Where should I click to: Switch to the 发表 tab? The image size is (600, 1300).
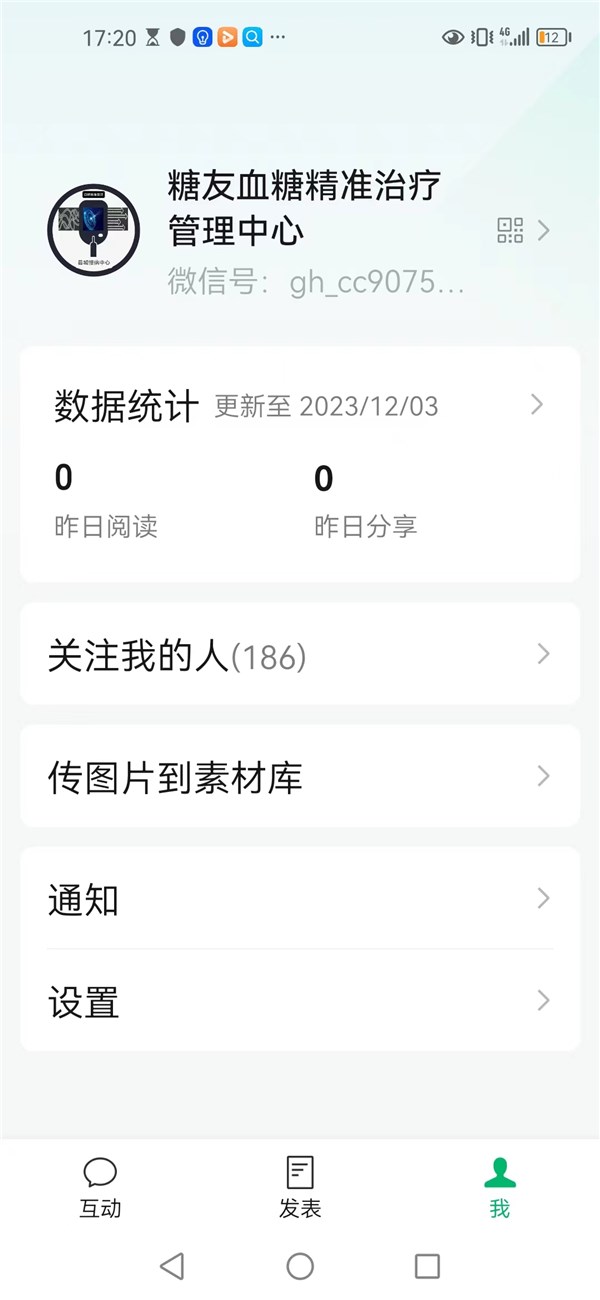[300, 1187]
